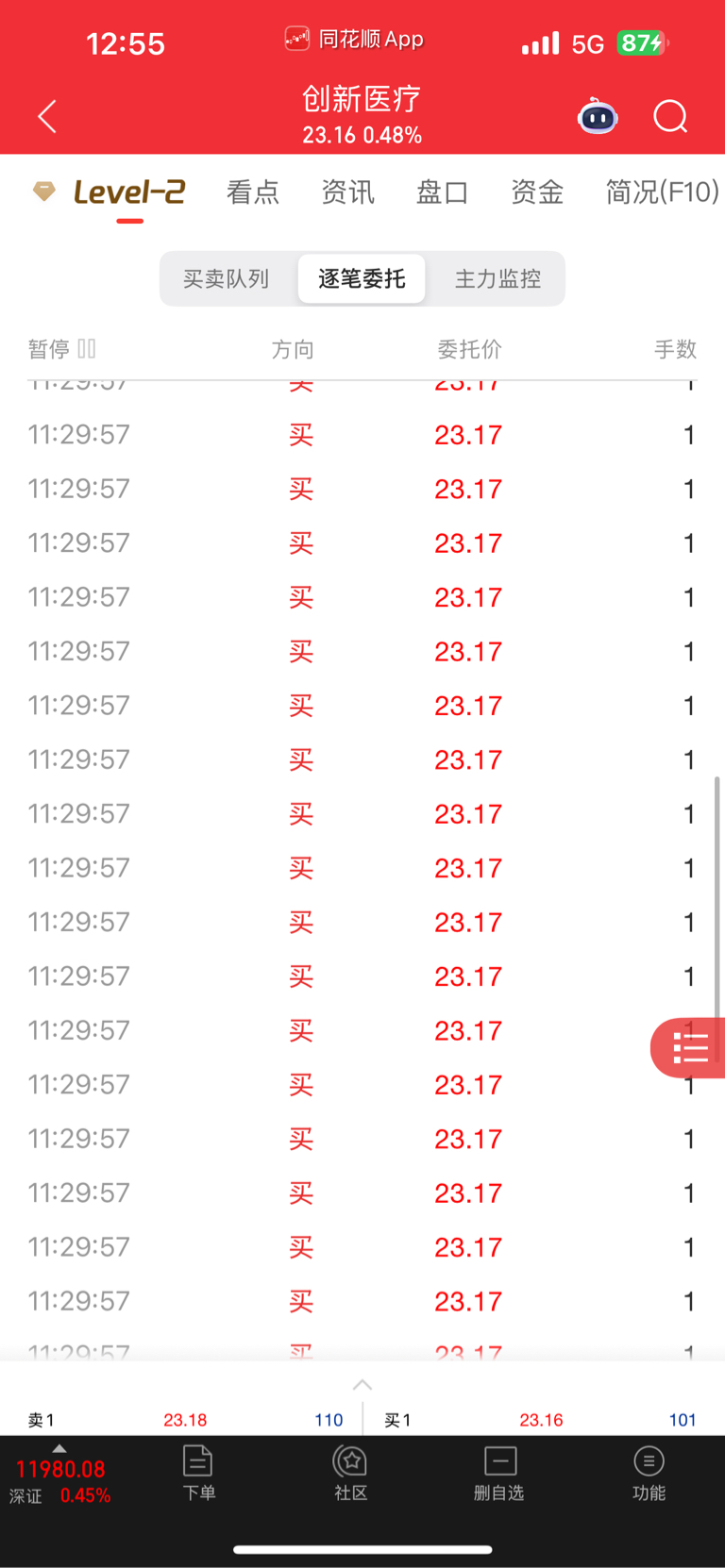This screenshot has height=1568, width=725.
Task: Switch to the 买卖队列 segment
Action: click(x=227, y=278)
